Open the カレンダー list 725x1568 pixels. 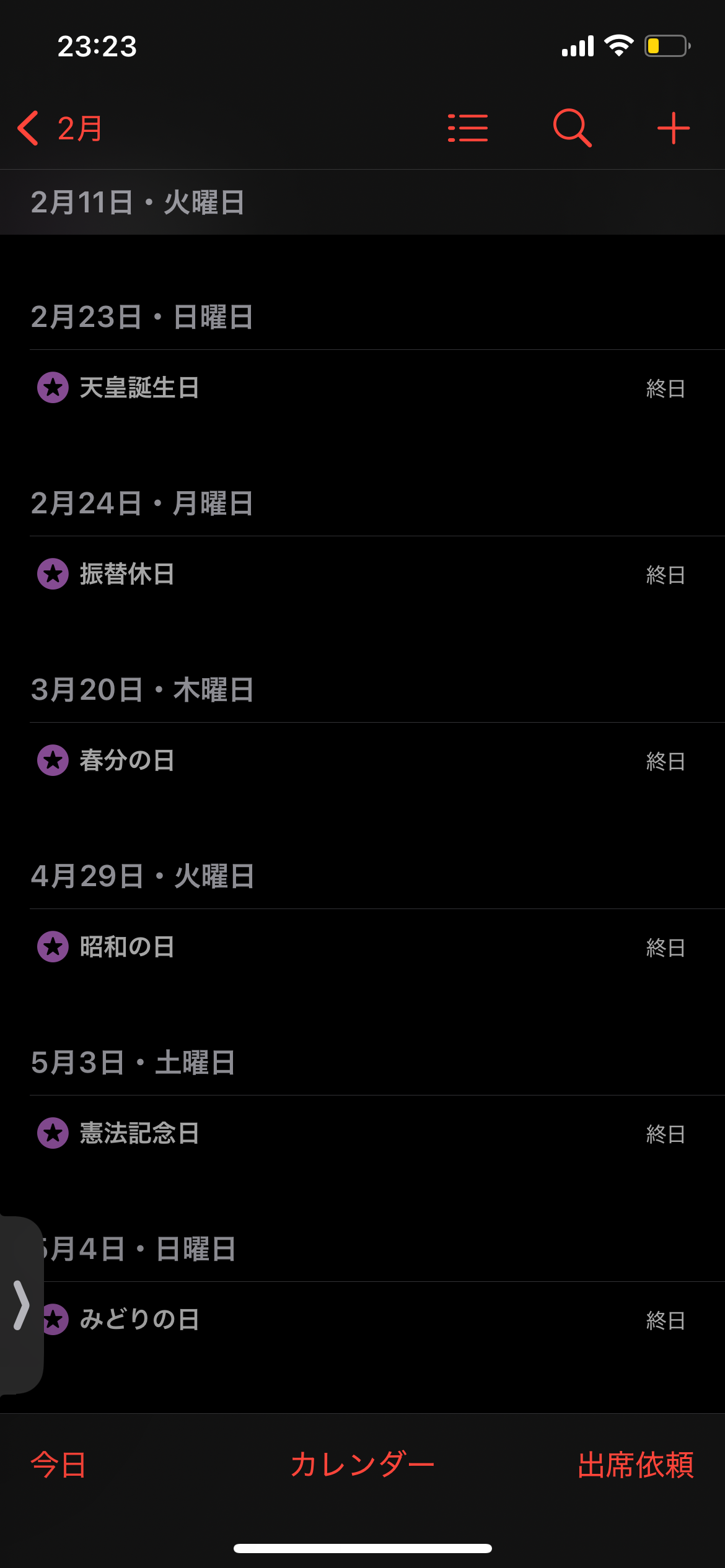pos(362,1465)
